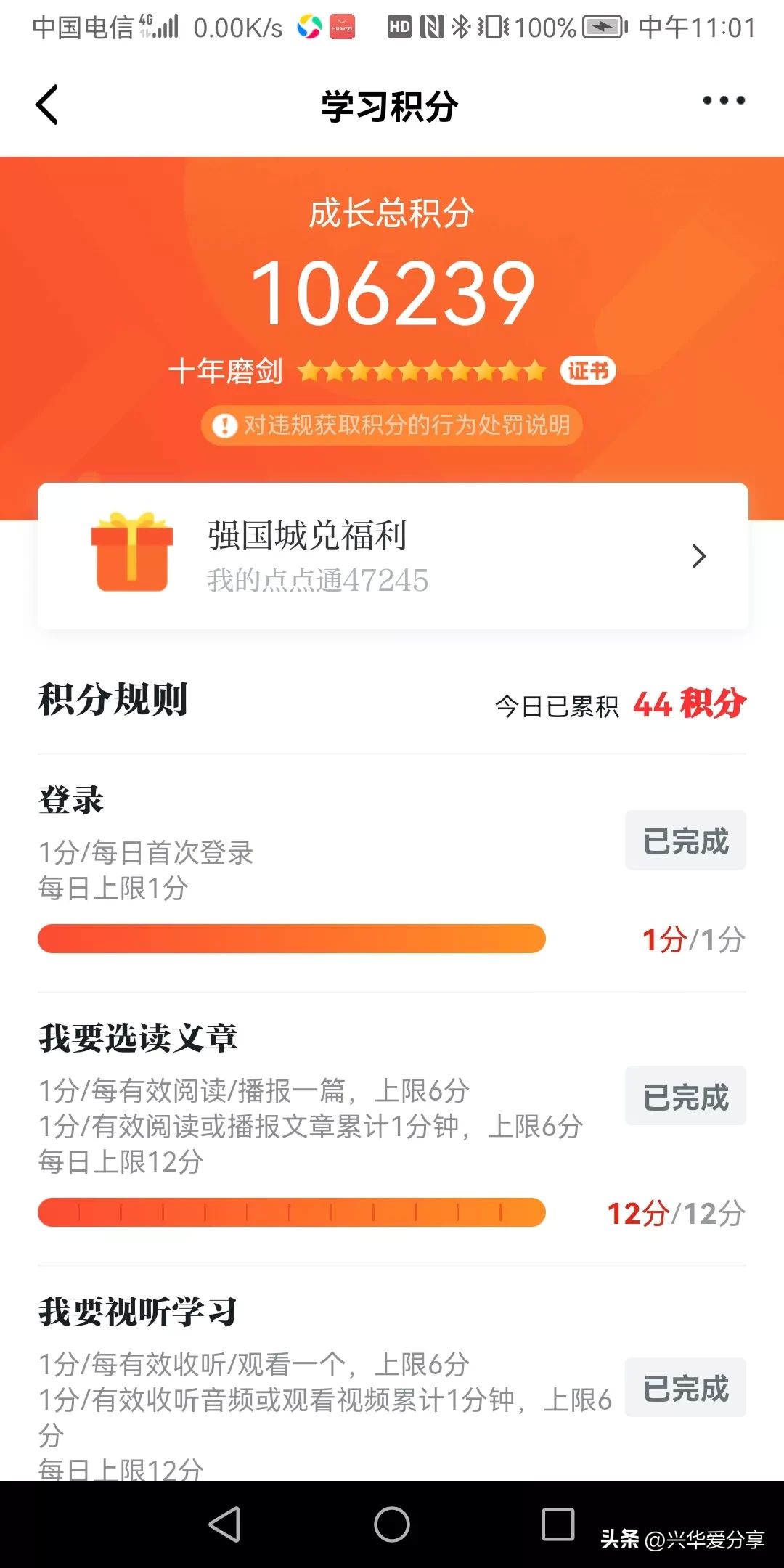Image resolution: width=784 pixels, height=1568 pixels.
Task: Open the system recent apps view
Action: point(558,1524)
